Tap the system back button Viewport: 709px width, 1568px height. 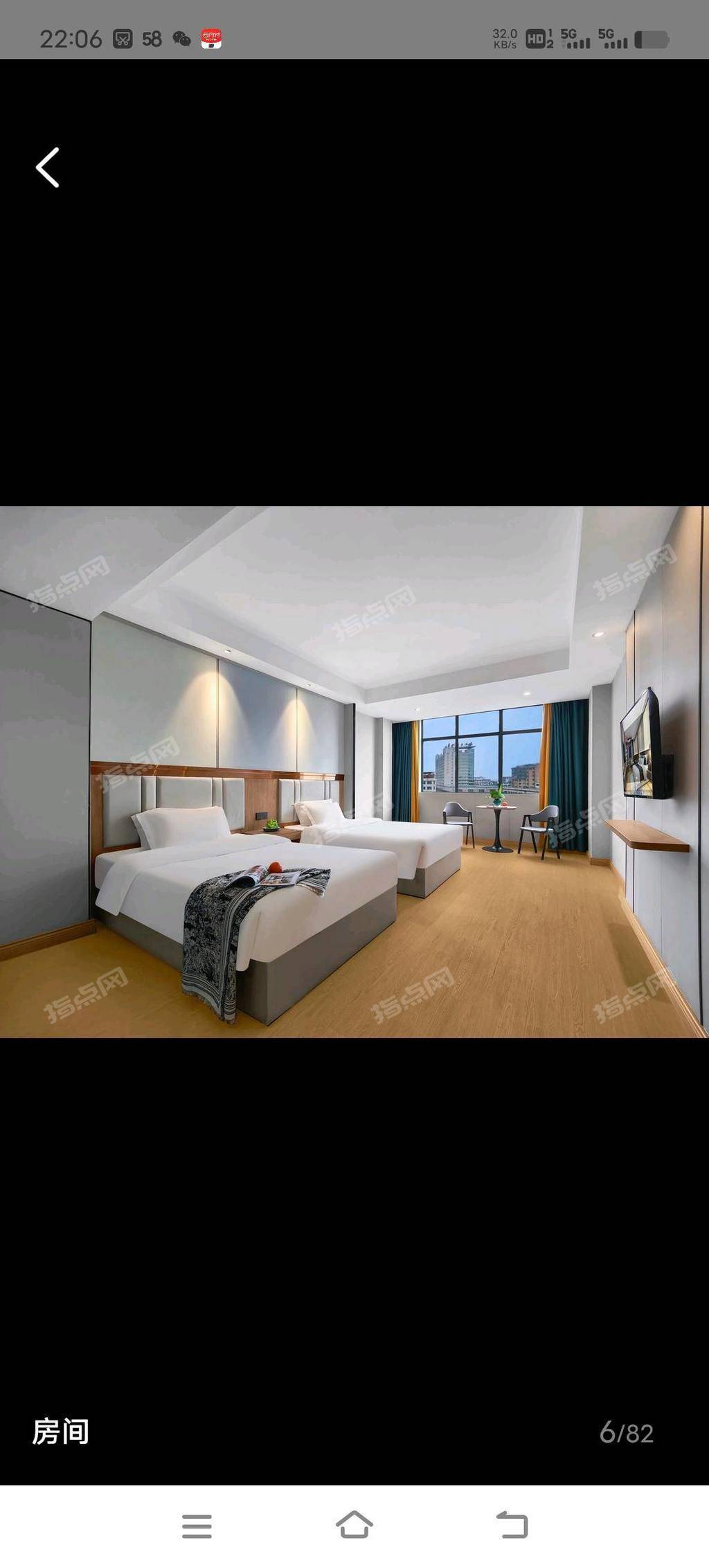pos(512,1526)
